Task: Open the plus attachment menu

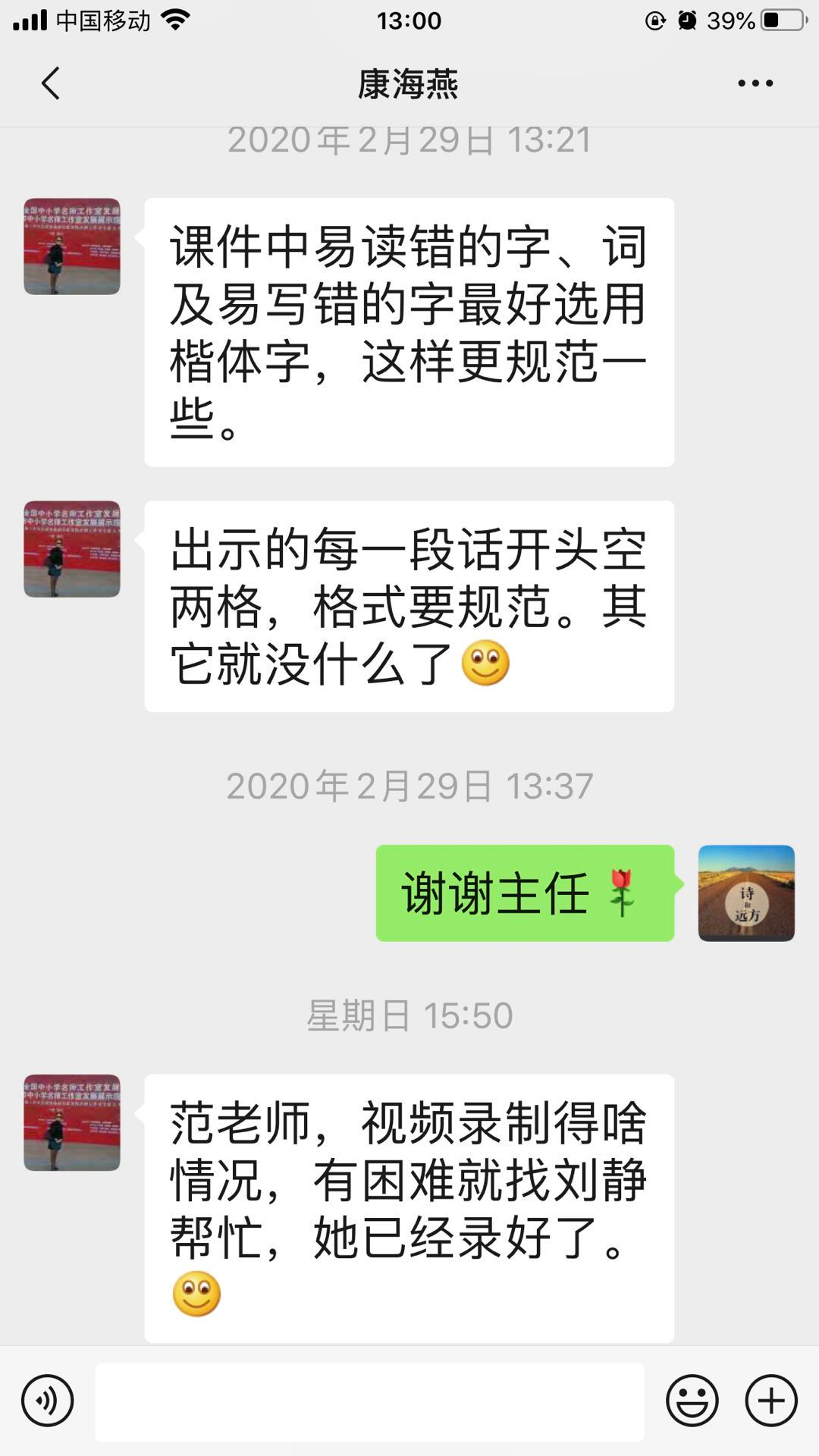Action: [771, 1401]
